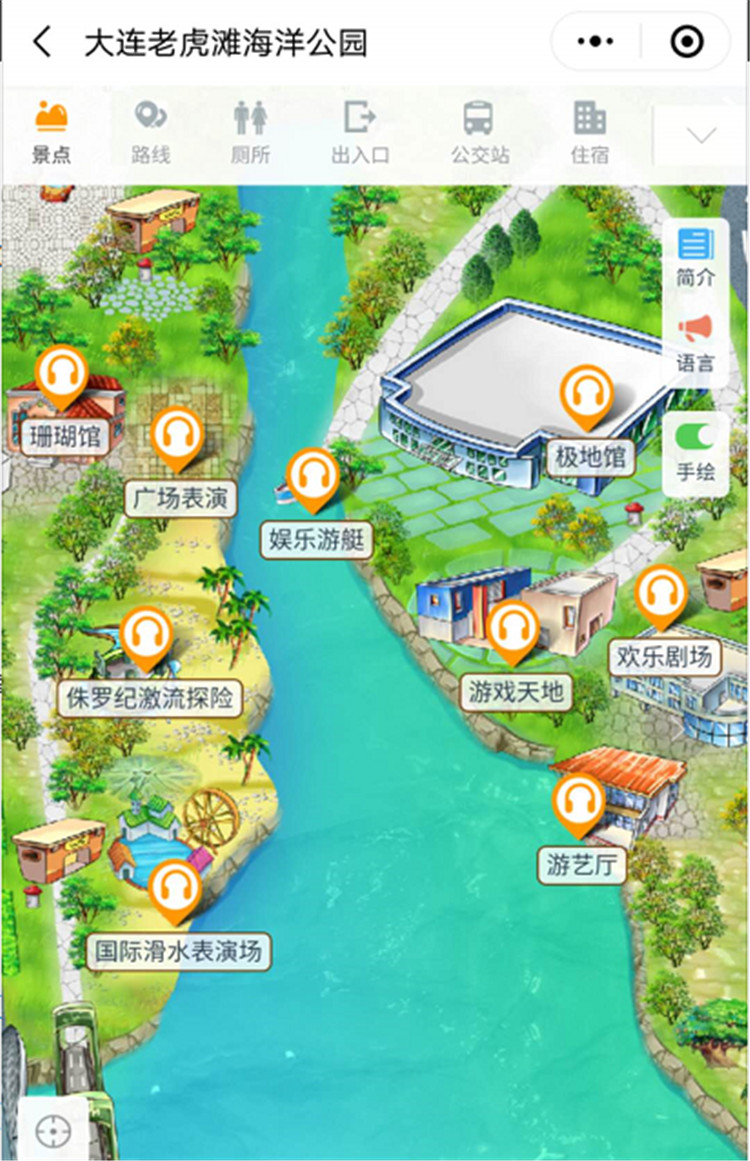Select the 游艺厅 attraction label
The height and width of the screenshot is (1161, 750).
click(x=581, y=867)
